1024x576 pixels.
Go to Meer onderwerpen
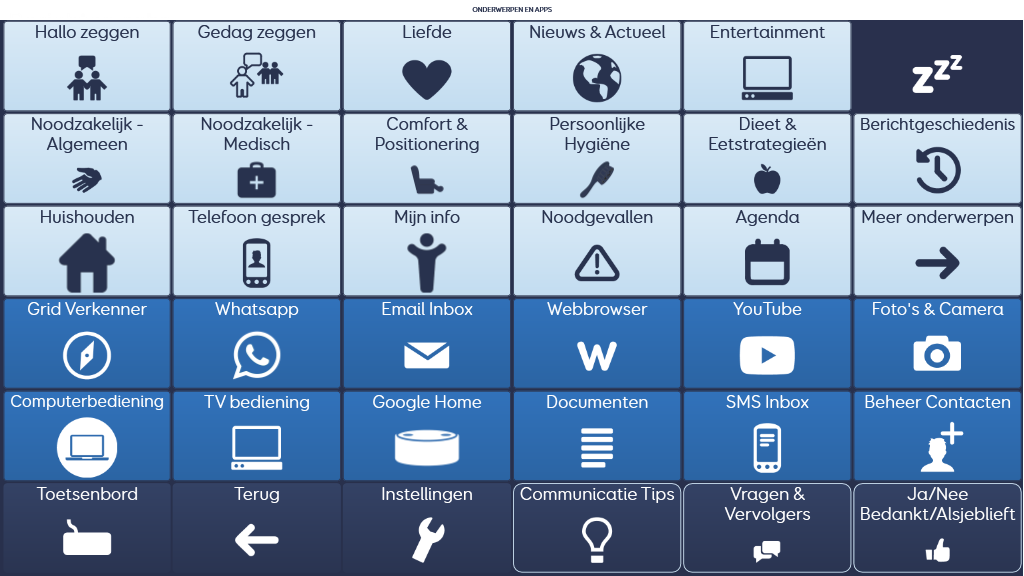coord(937,250)
